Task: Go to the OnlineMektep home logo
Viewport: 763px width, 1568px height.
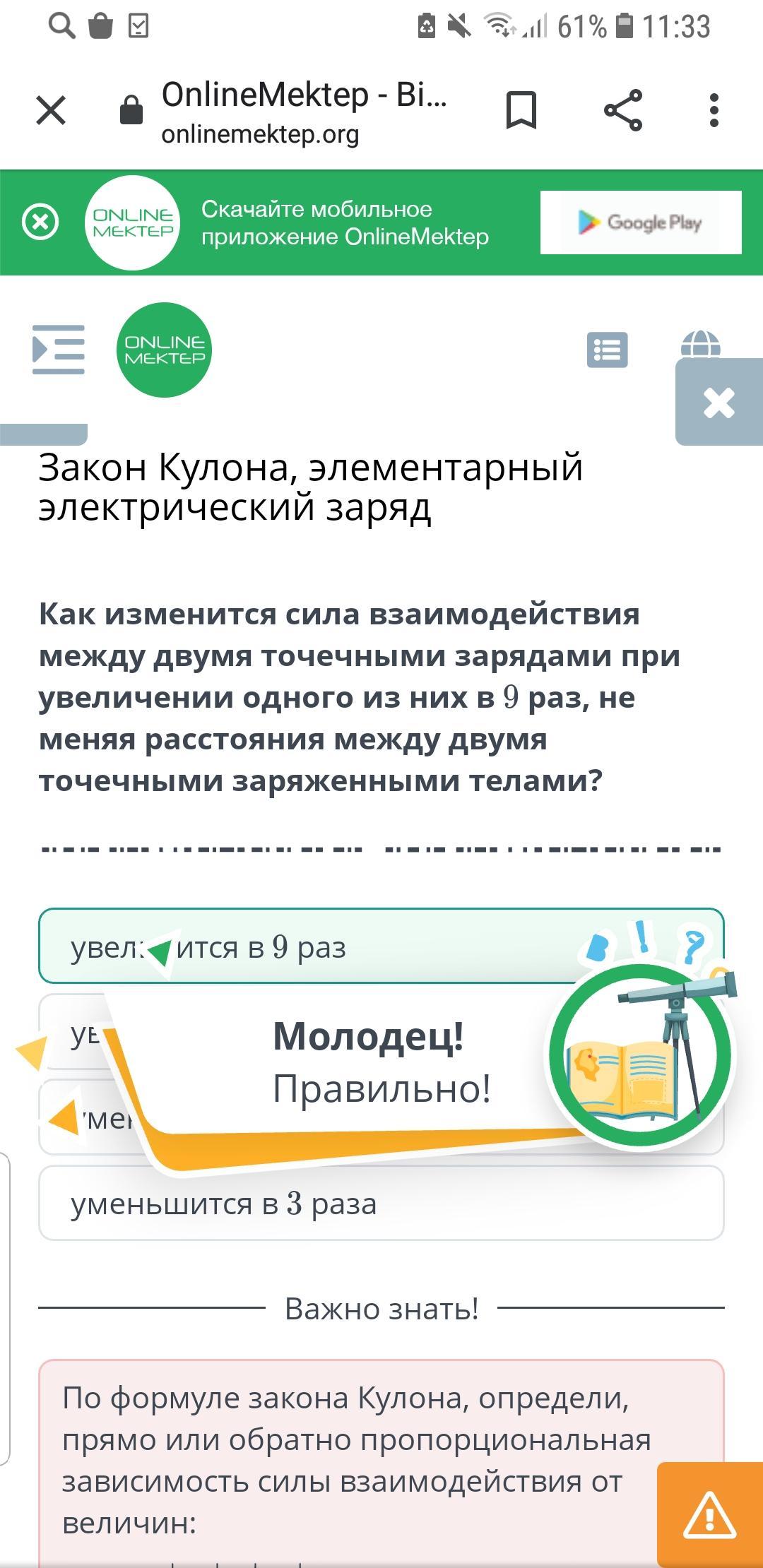Action: (x=164, y=350)
